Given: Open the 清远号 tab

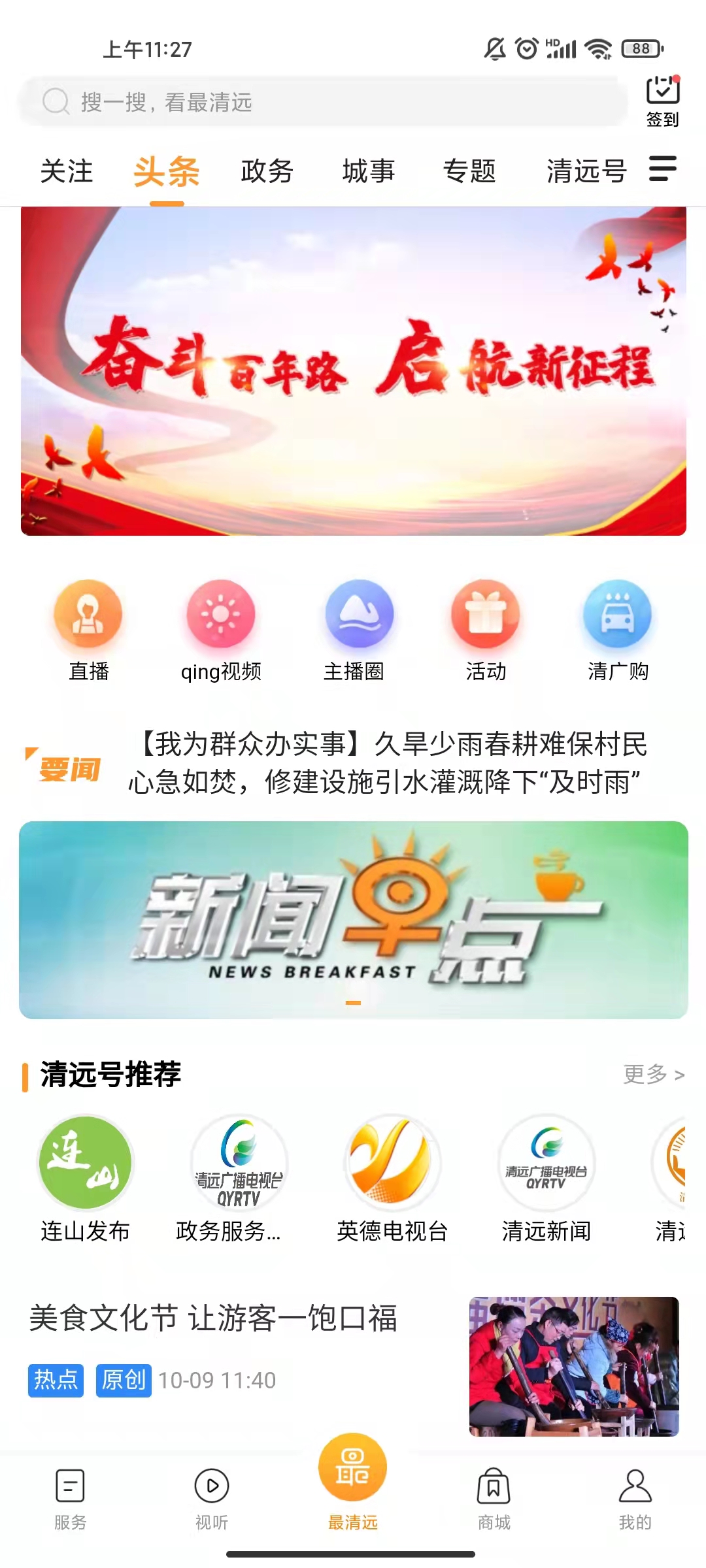Looking at the screenshot, I should coord(586,171).
